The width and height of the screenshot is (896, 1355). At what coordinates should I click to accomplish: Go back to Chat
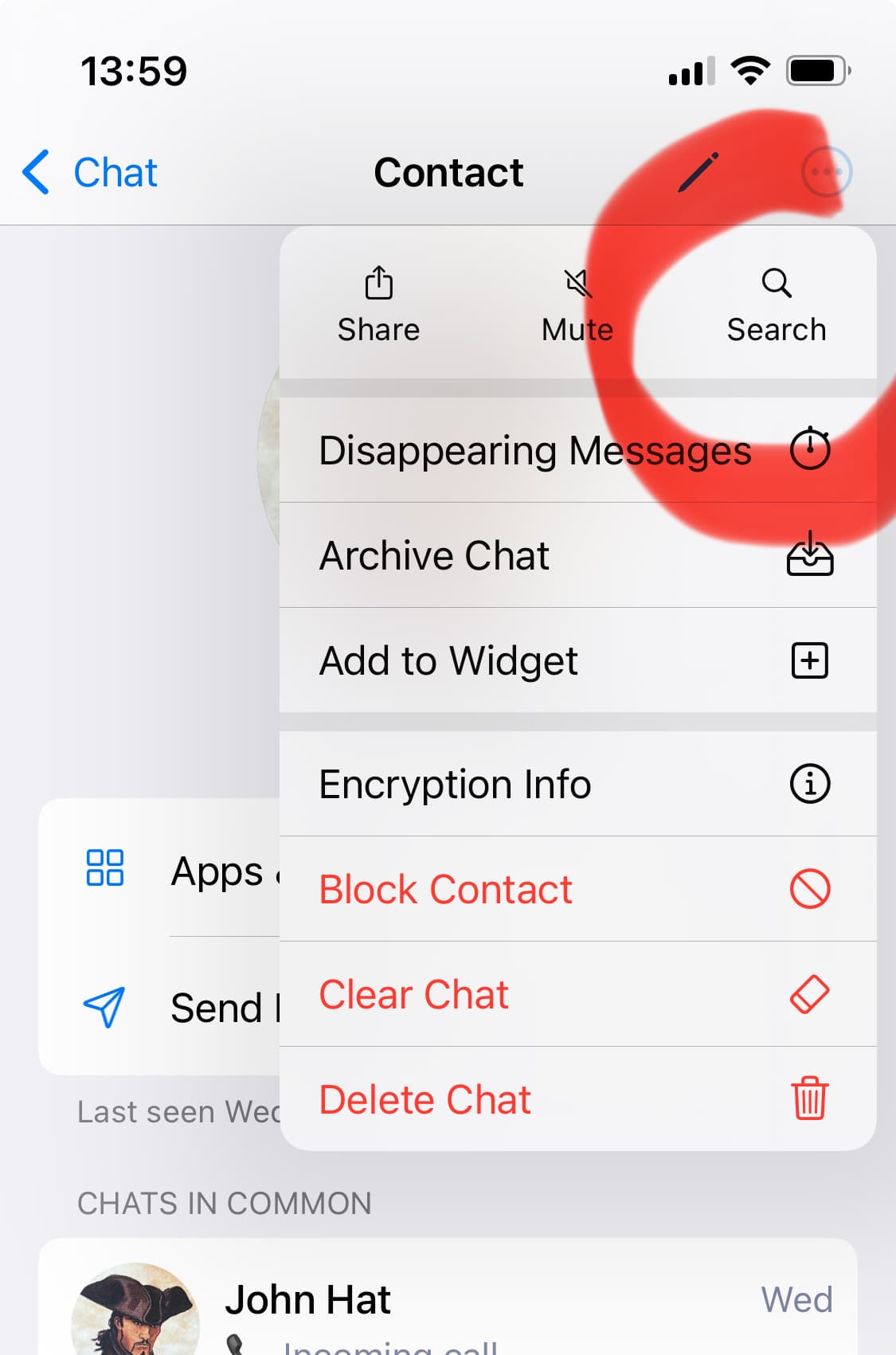click(90, 172)
